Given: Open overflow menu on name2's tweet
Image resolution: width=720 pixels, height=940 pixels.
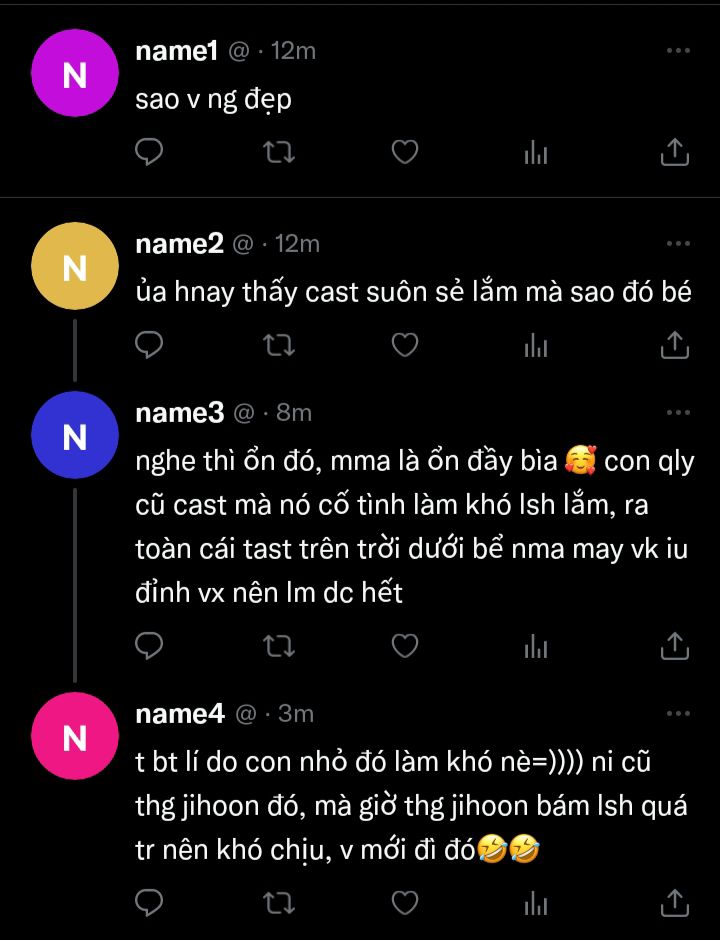Looking at the screenshot, I should tap(678, 244).
